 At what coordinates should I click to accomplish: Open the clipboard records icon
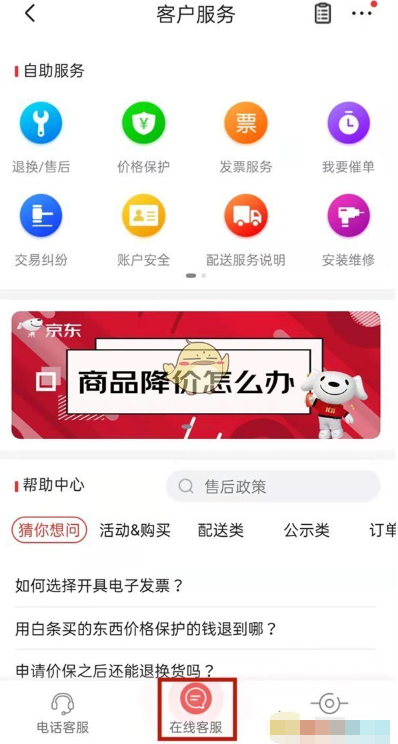click(x=323, y=13)
